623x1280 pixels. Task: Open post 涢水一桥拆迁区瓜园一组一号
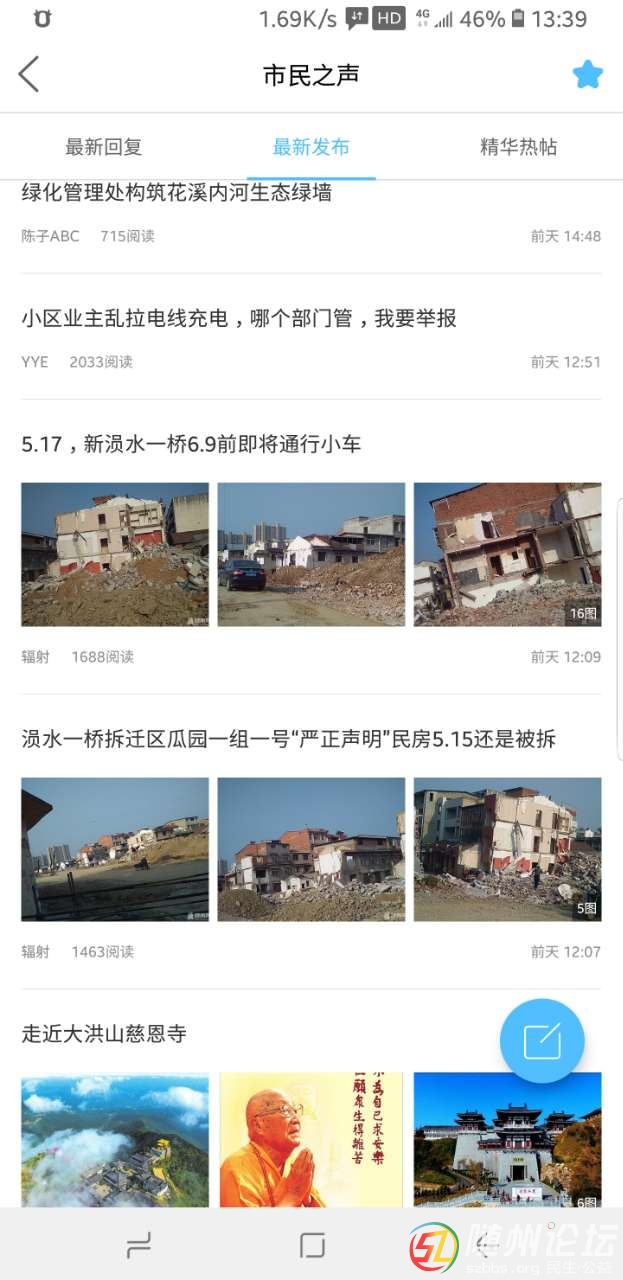pyautogui.click(x=288, y=739)
